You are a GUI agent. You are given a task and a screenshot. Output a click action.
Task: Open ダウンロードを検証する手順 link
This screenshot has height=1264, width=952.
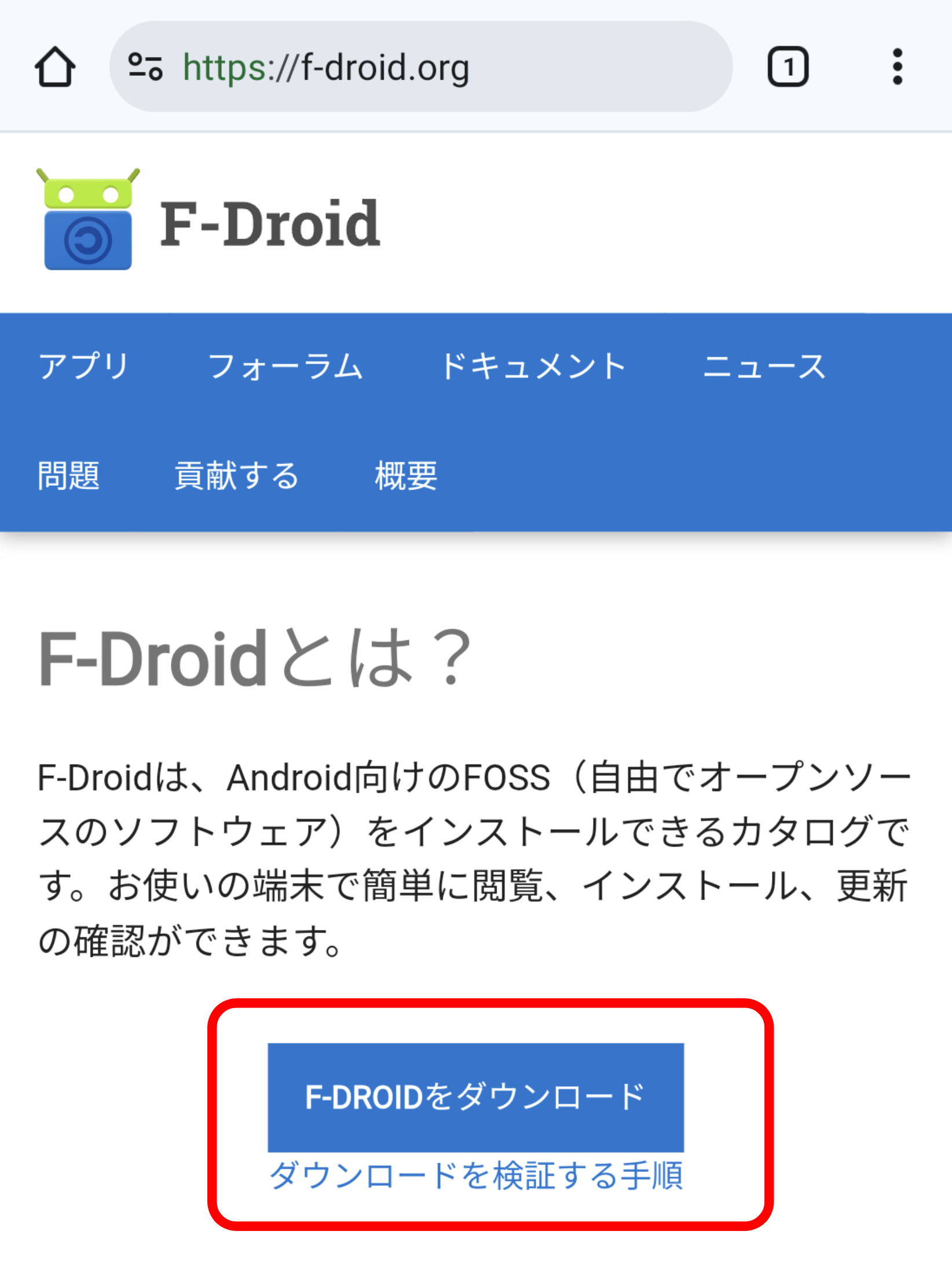pos(476,1177)
